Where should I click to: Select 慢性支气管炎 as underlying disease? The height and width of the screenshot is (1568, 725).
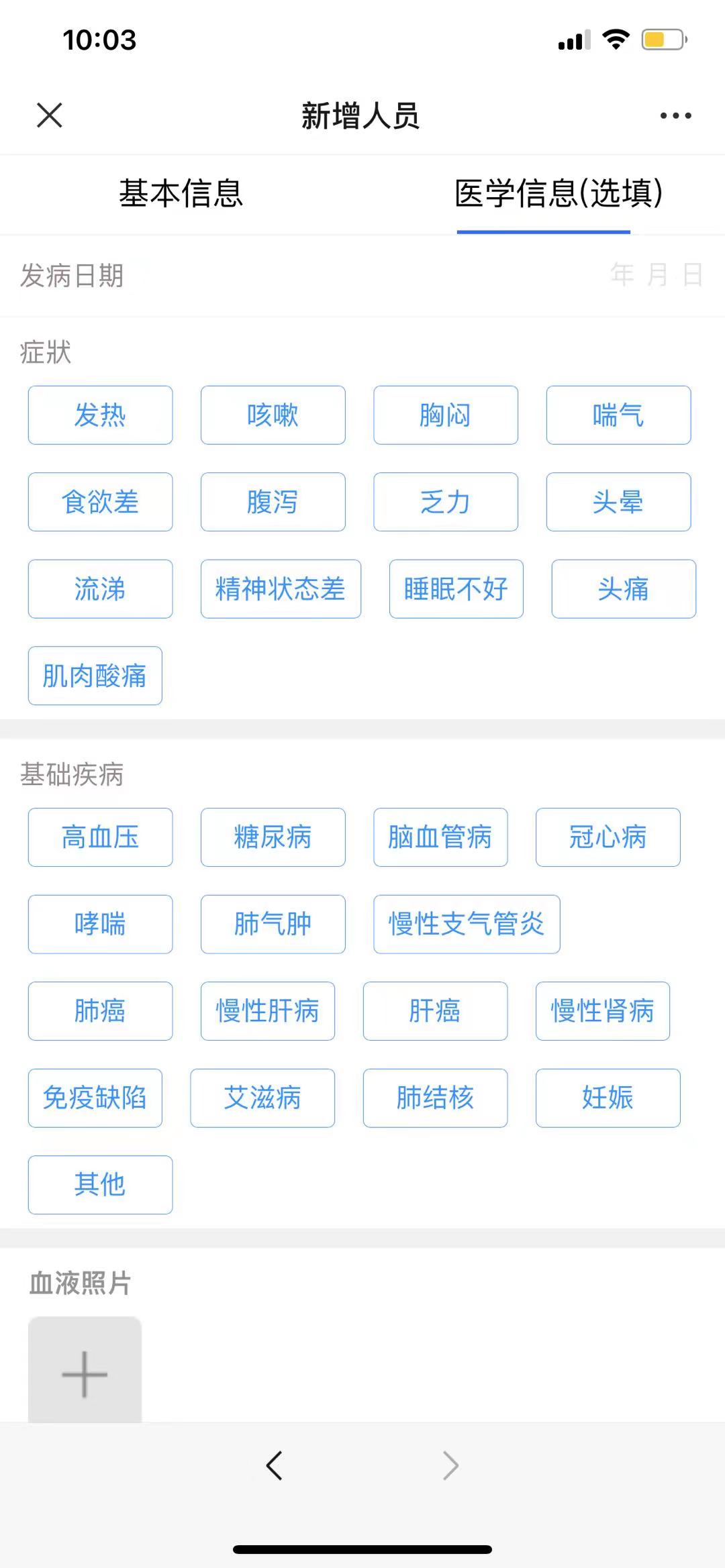[467, 924]
